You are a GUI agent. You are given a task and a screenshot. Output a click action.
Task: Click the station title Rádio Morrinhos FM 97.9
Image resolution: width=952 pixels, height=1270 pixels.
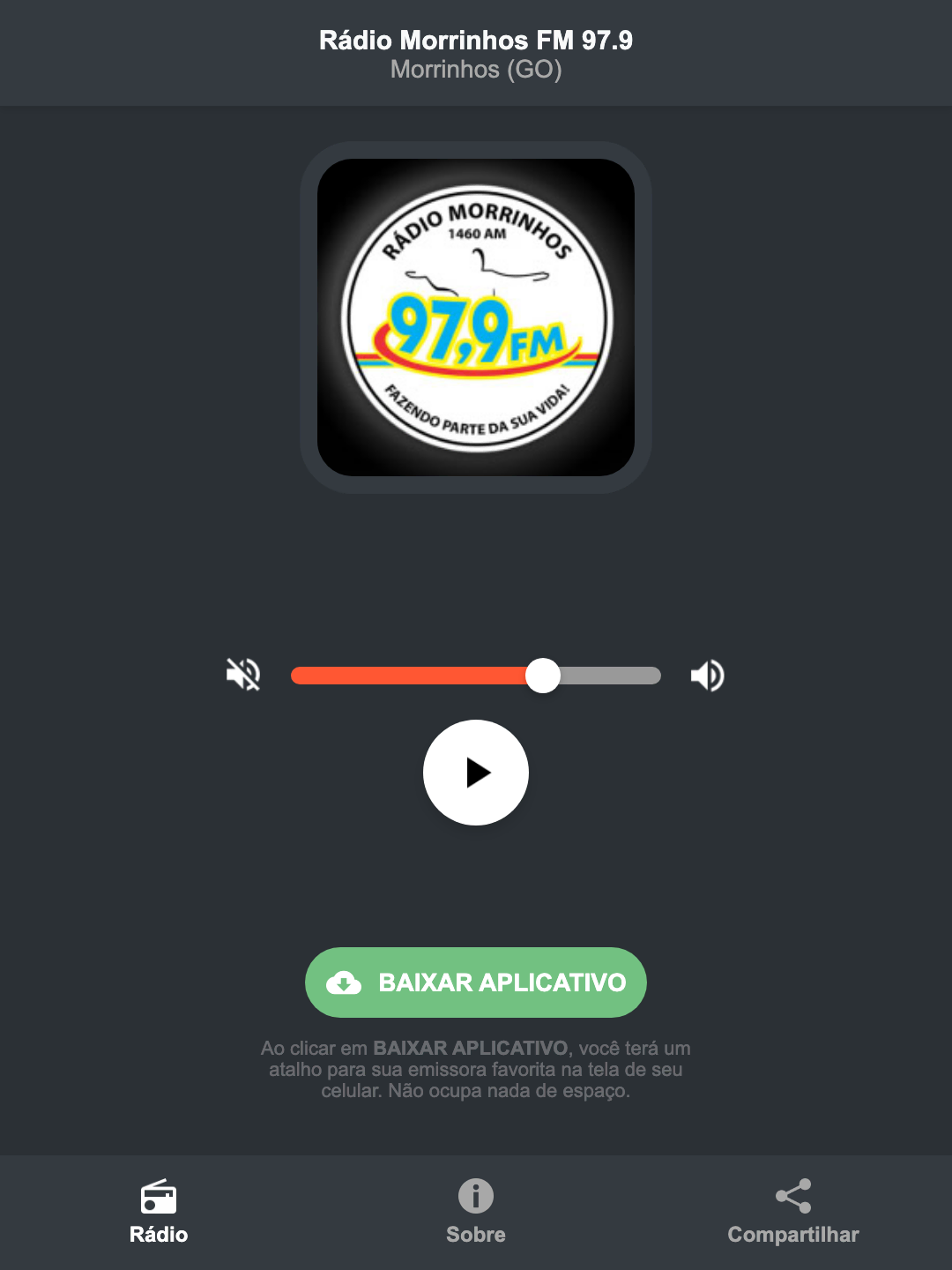click(475, 40)
